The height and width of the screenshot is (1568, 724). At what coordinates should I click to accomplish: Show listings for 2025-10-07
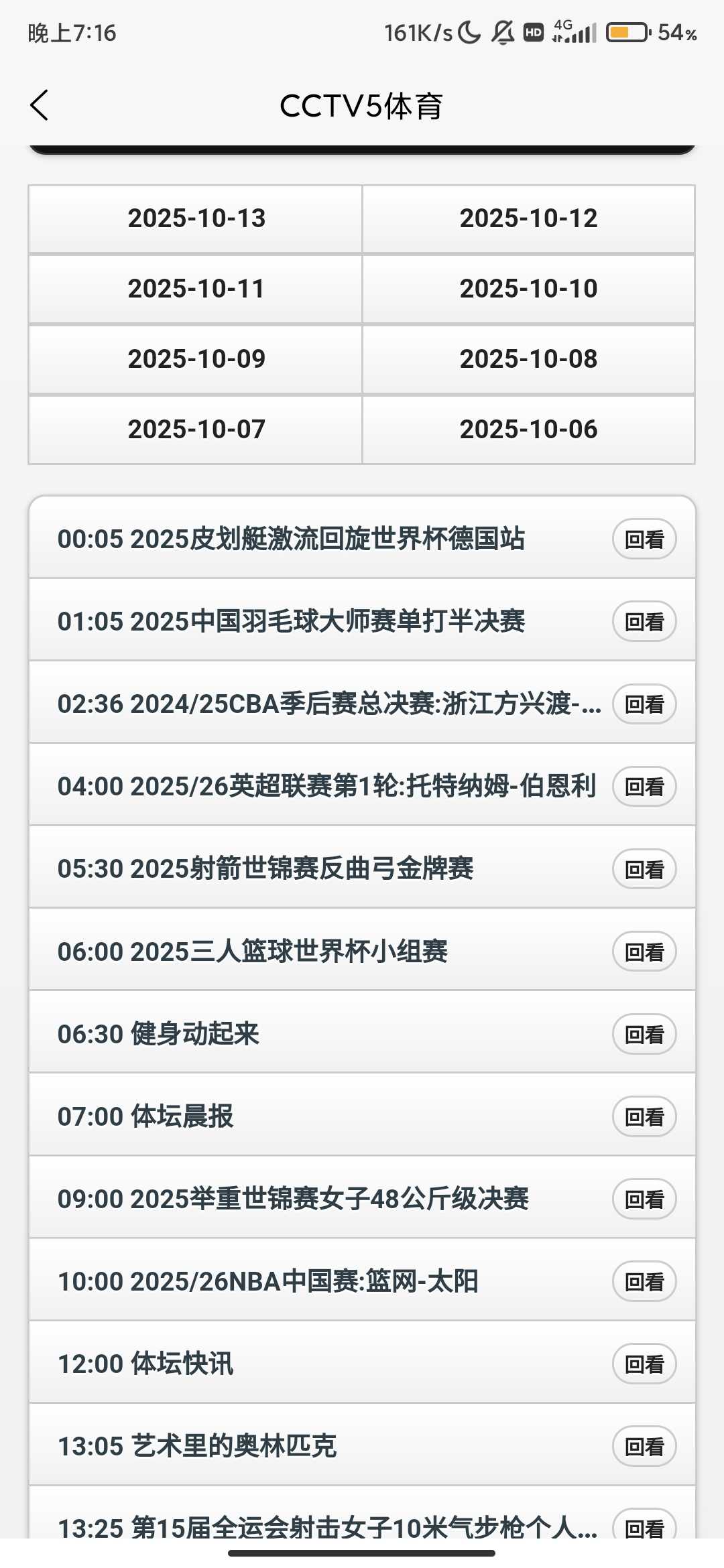tap(196, 430)
